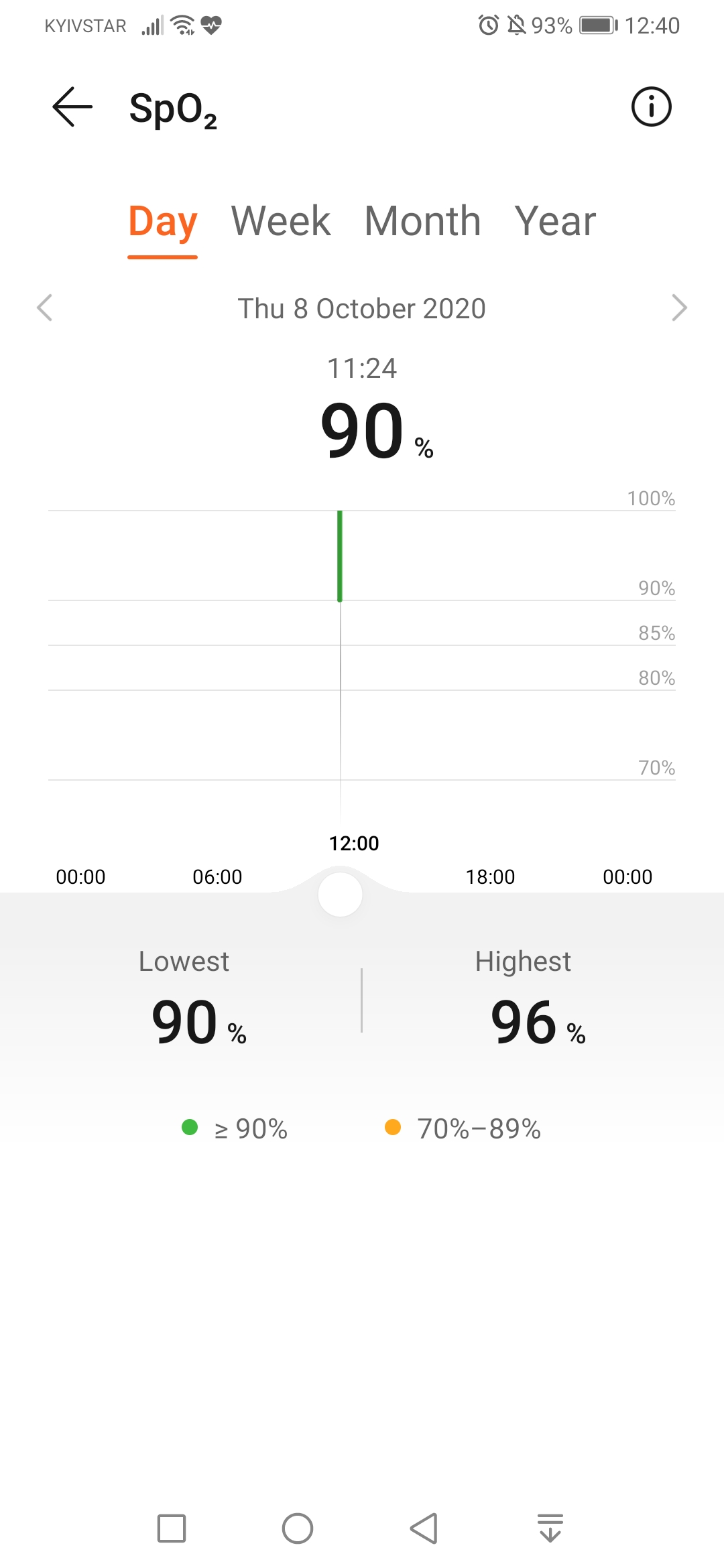Open the SpO2 info icon
This screenshot has width=724, height=1568.
(x=651, y=107)
